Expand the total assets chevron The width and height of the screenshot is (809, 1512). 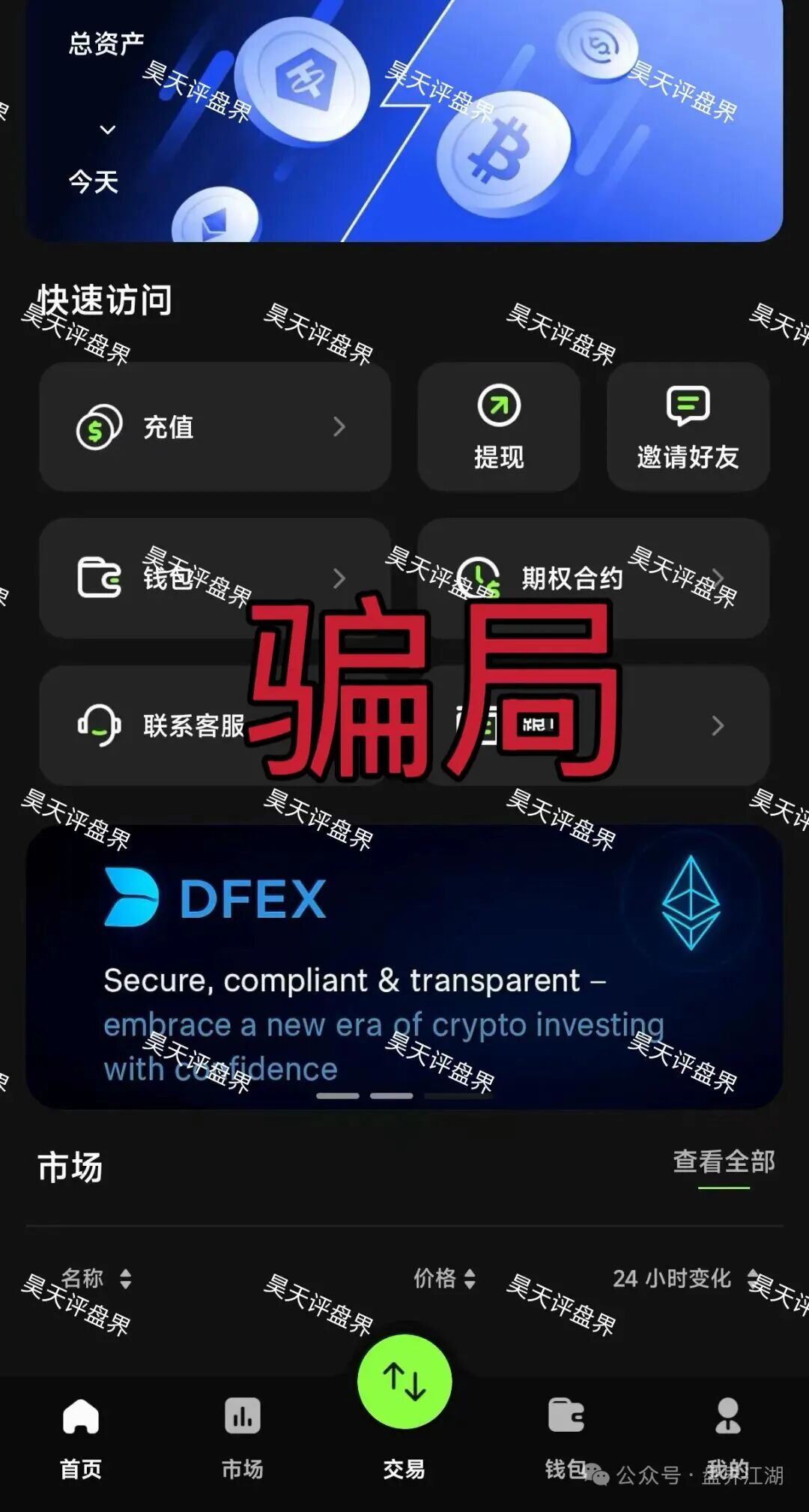(x=108, y=130)
